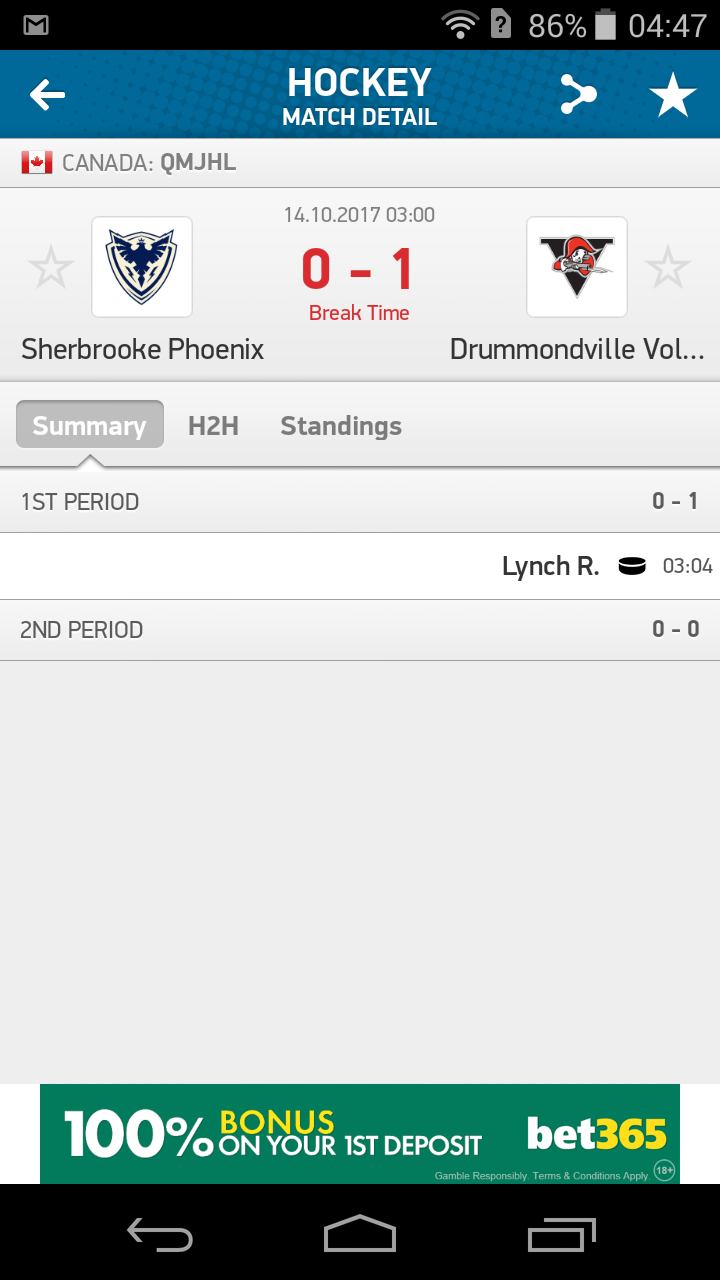Open the Canada: QMJHL league header
The height and width of the screenshot is (1280, 720).
click(130, 162)
